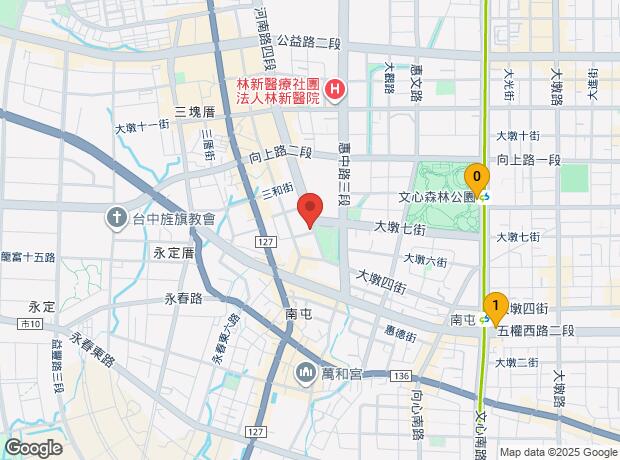Open the 萬和宮 temple marker
620x460 pixels.
[x=305, y=373]
